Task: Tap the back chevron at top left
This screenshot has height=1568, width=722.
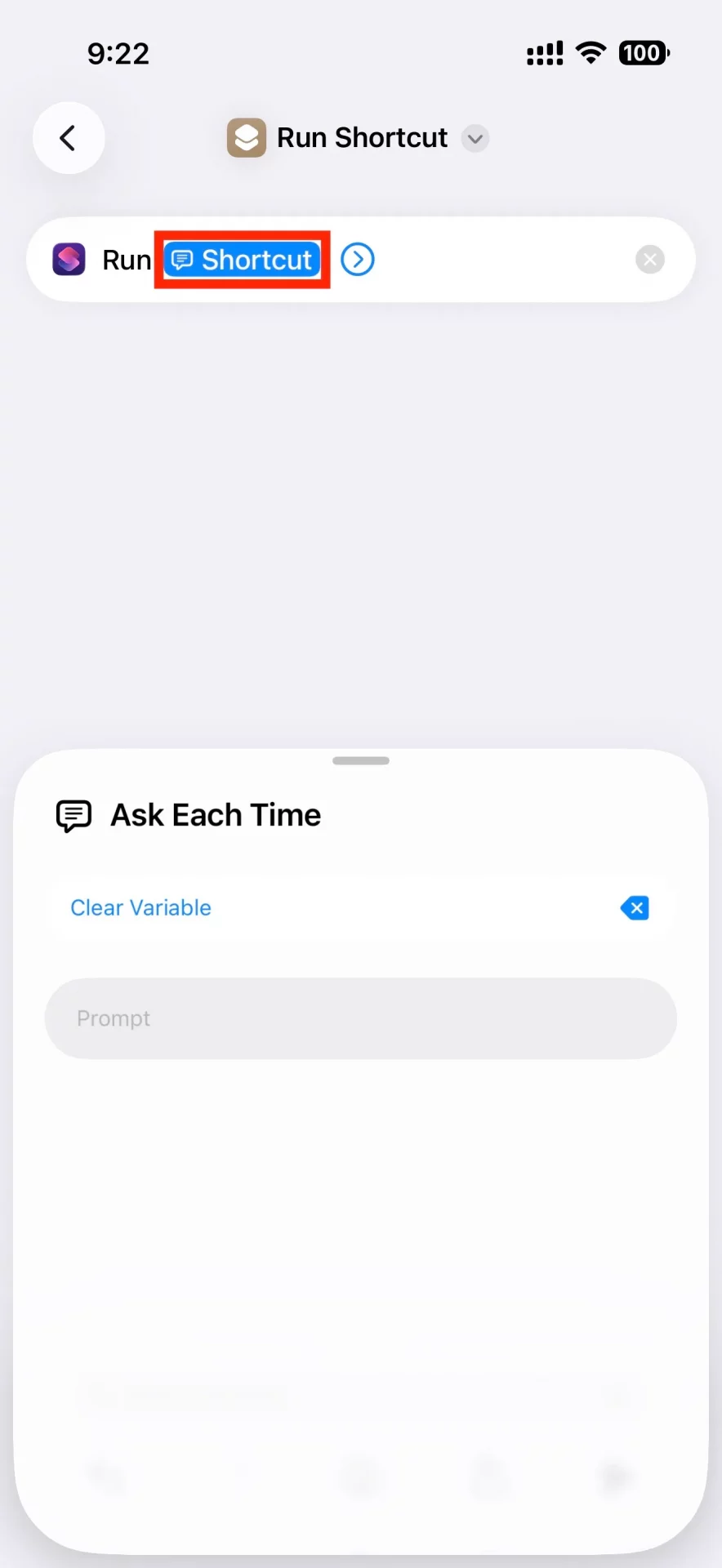Action: click(69, 137)
